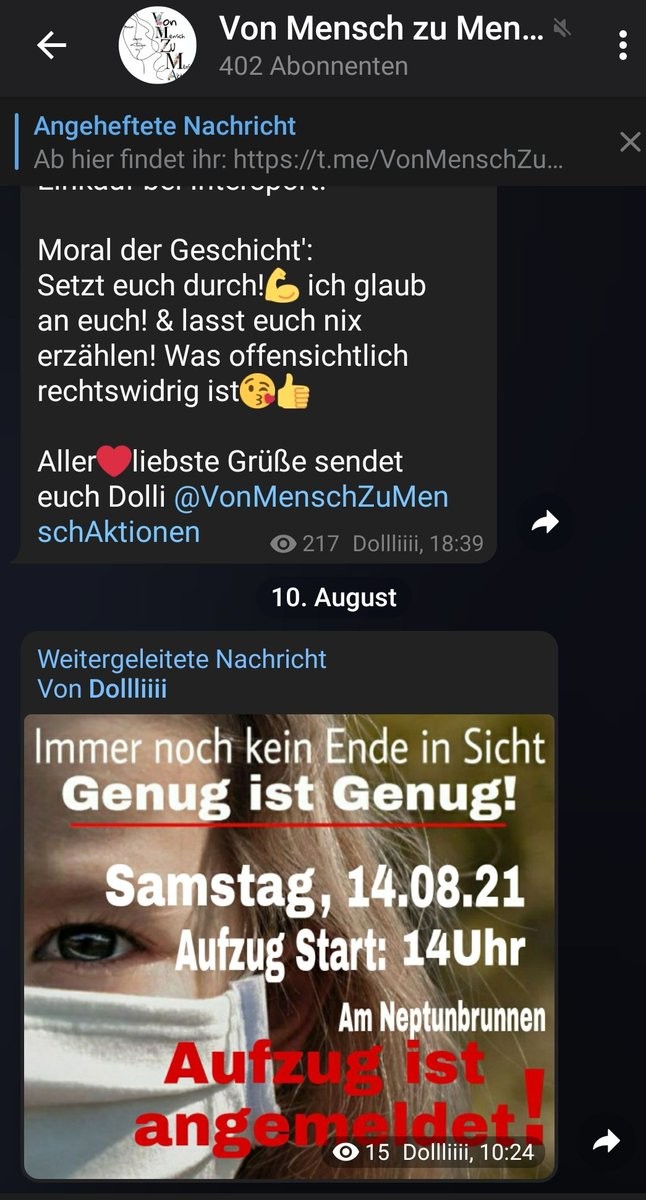Go back using the arrow in the header
Image resolution: width=646 pixels, height=1200 pixels.
(50, 45)
